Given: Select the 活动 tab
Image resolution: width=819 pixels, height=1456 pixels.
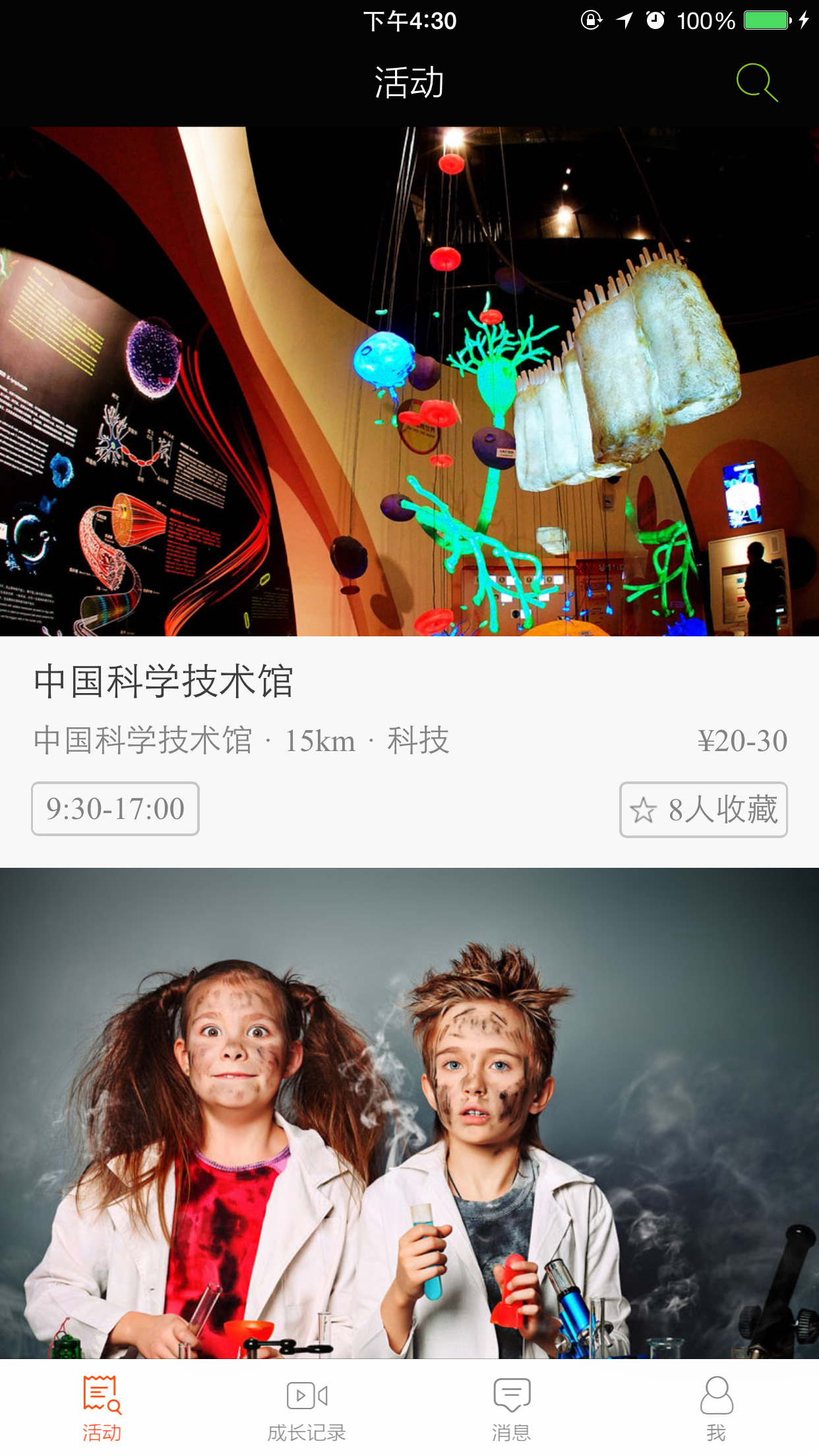Looking at the screenshot, I should pyautogui.click(x=102, y=1408).
